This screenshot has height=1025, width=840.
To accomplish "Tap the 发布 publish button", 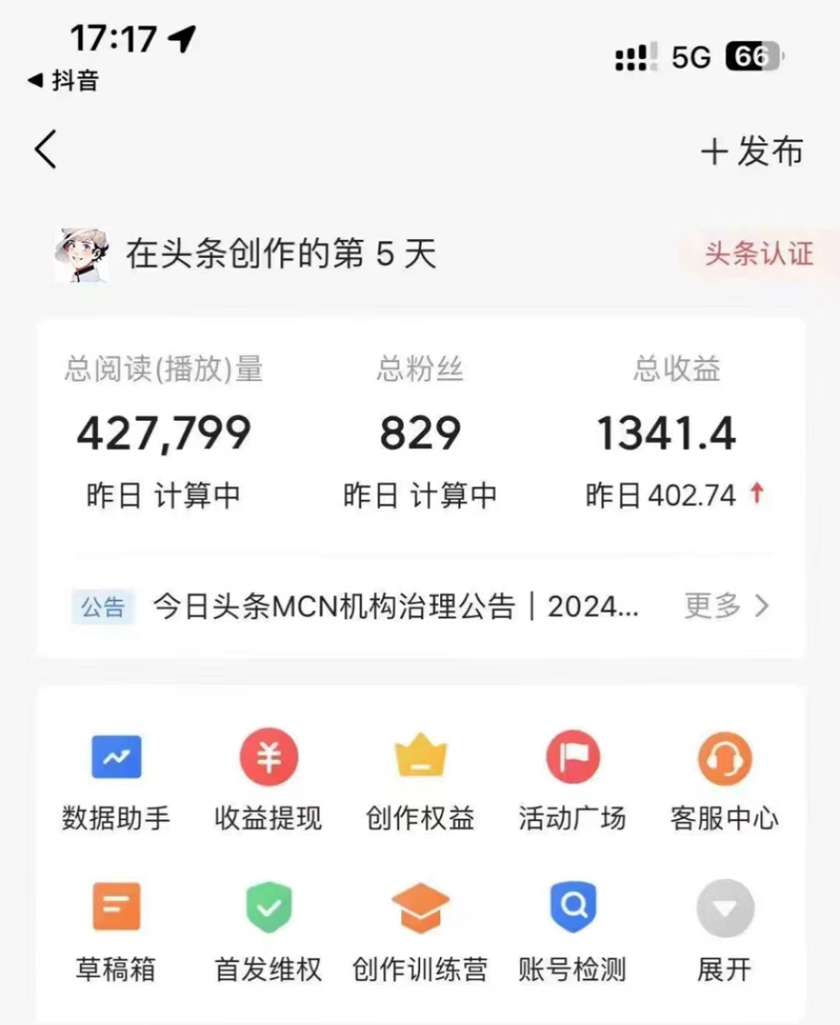I will 752,152.
